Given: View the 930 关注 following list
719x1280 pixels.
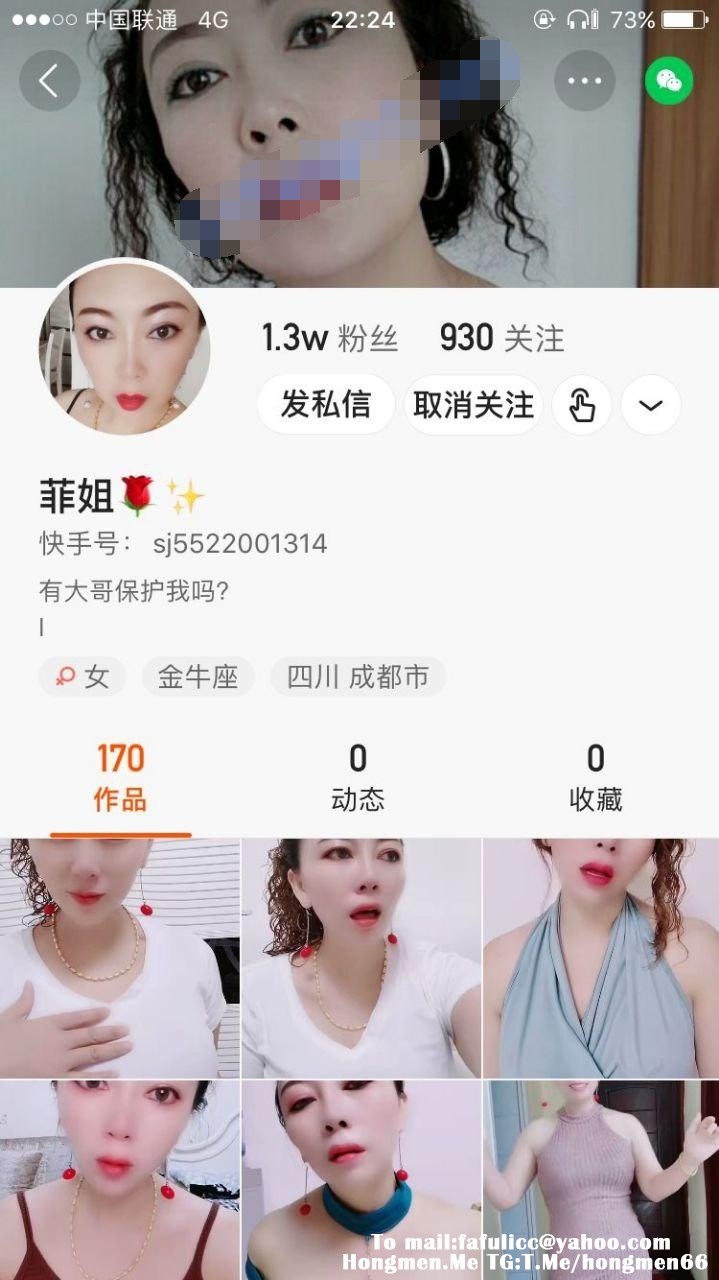Looking at the screenshot, I should pos(502,339).
